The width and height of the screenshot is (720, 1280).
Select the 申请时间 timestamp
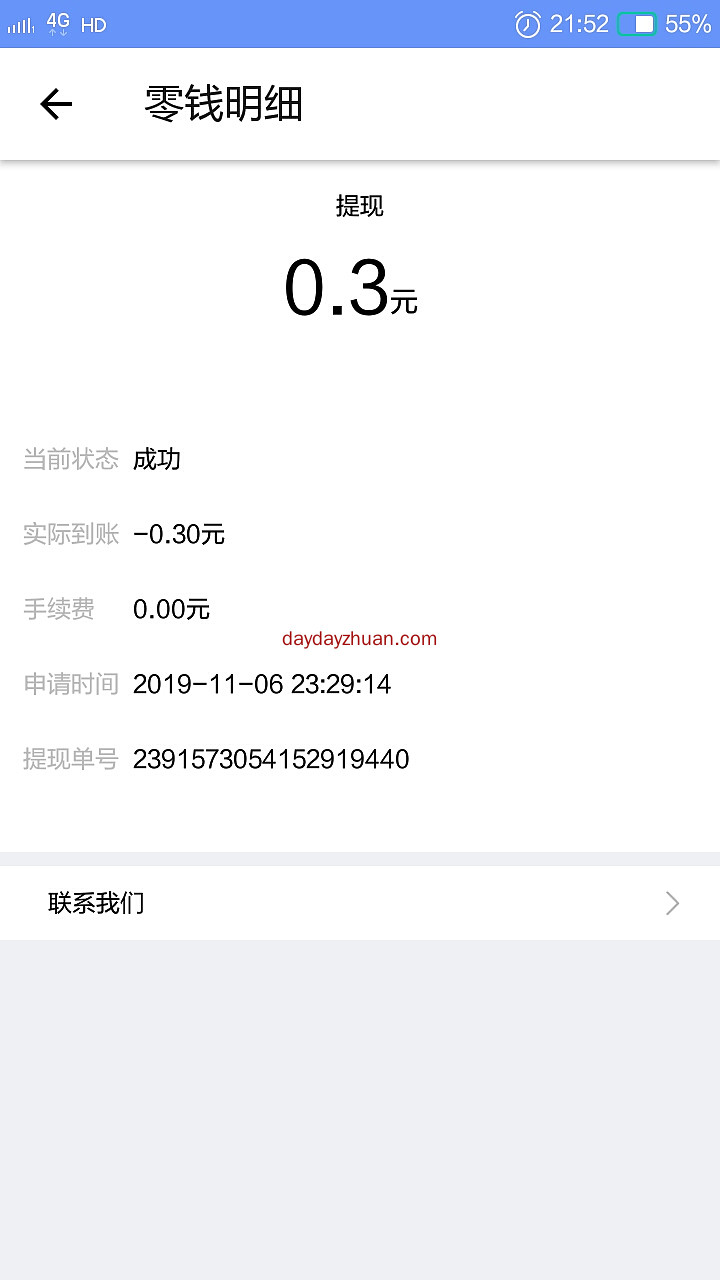click(262, 684)
